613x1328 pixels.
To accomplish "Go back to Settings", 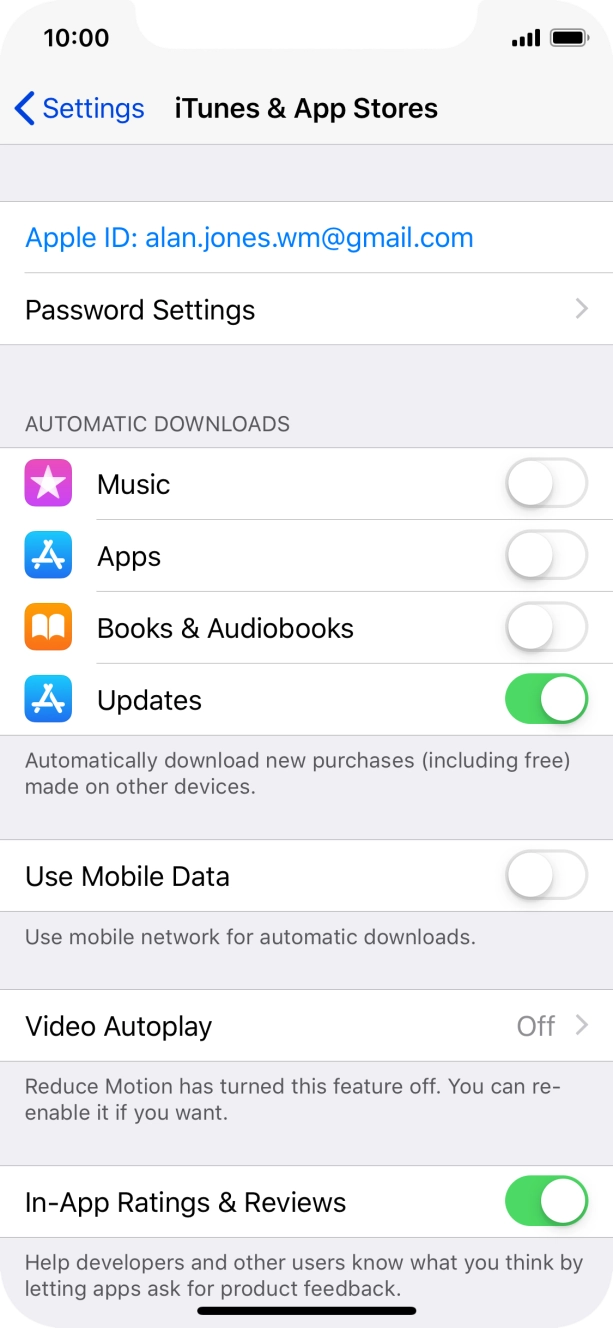I will point(80,108).
